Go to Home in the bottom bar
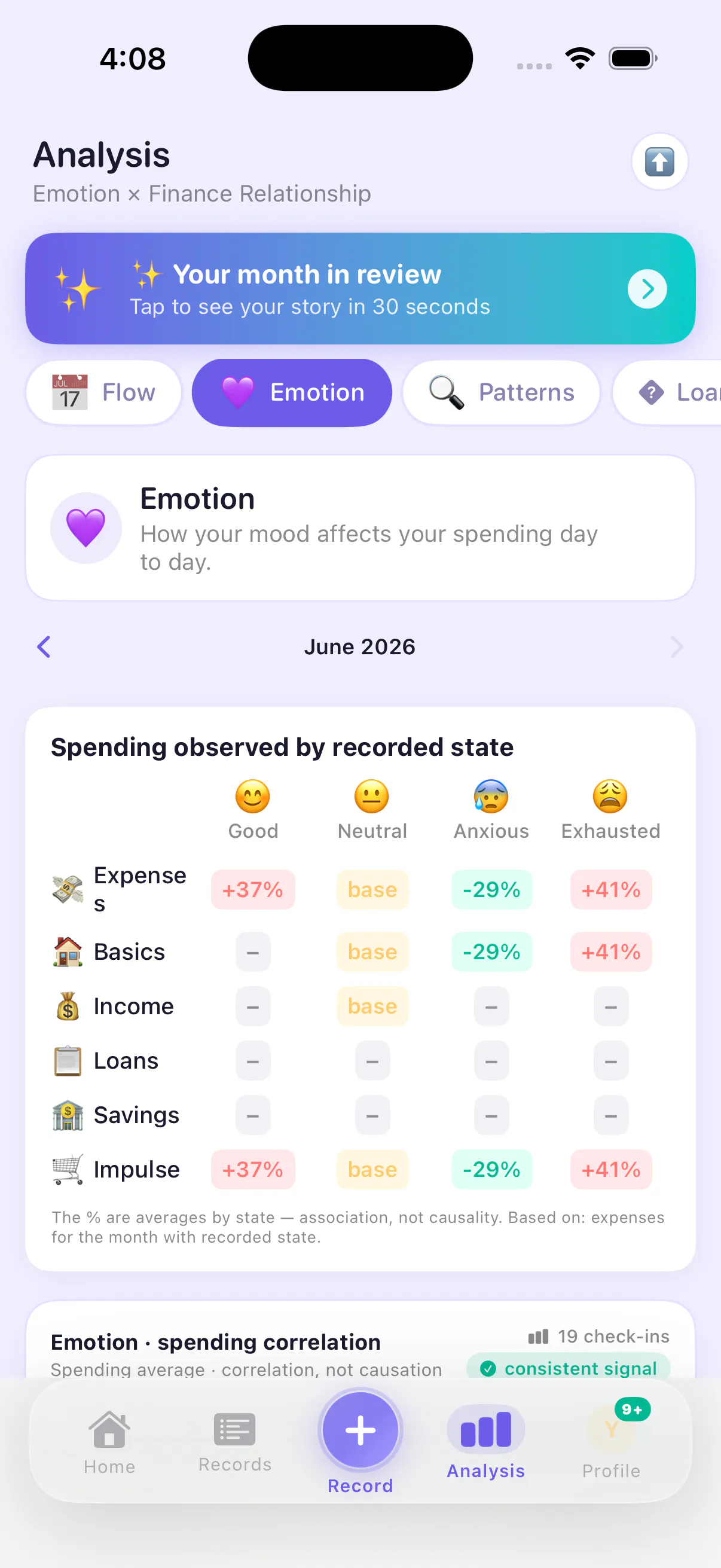Image resolution: width=721 pixels, height=1568 pixels. coord(109,1442)
